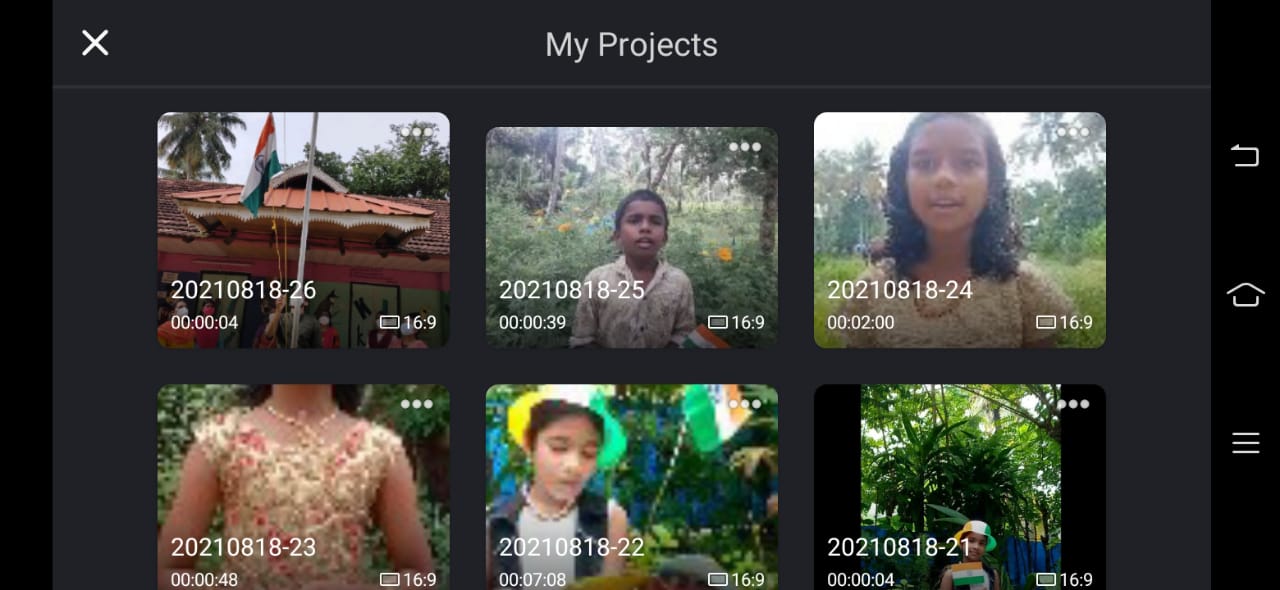Close the My Projects screen
This screenshot has height=590, width=1280.
tap(95, 43)
